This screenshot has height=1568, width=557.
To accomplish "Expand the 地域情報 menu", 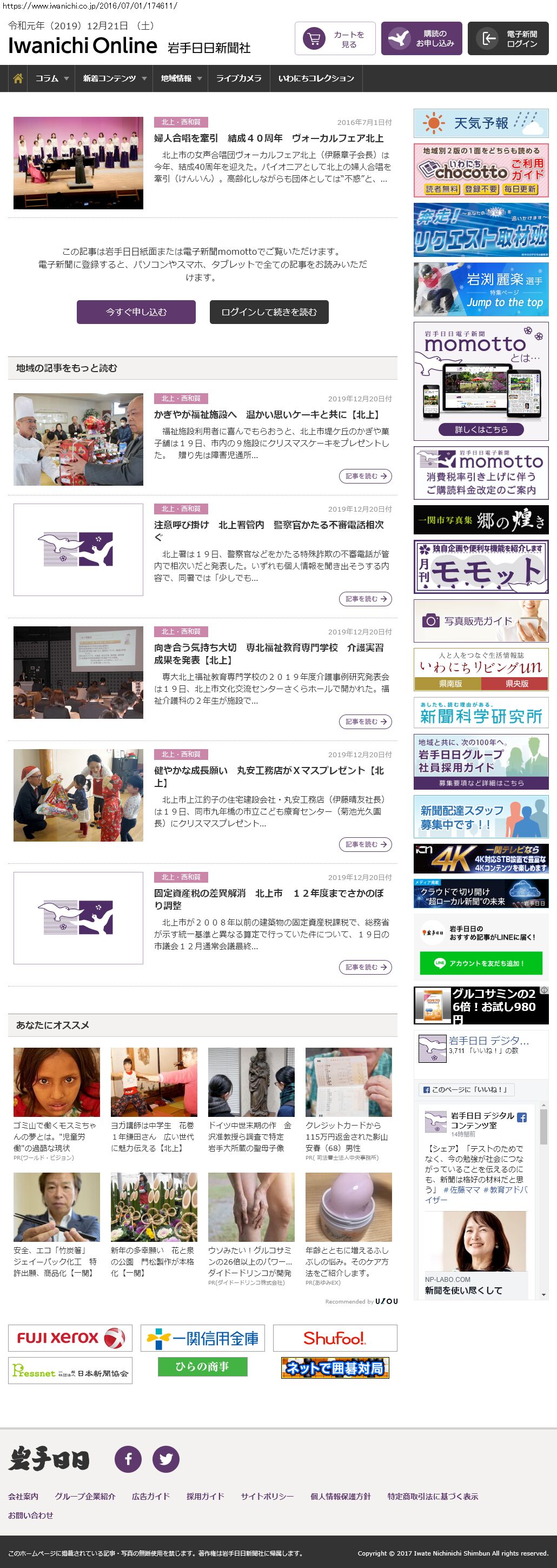I will click(180, 78).
